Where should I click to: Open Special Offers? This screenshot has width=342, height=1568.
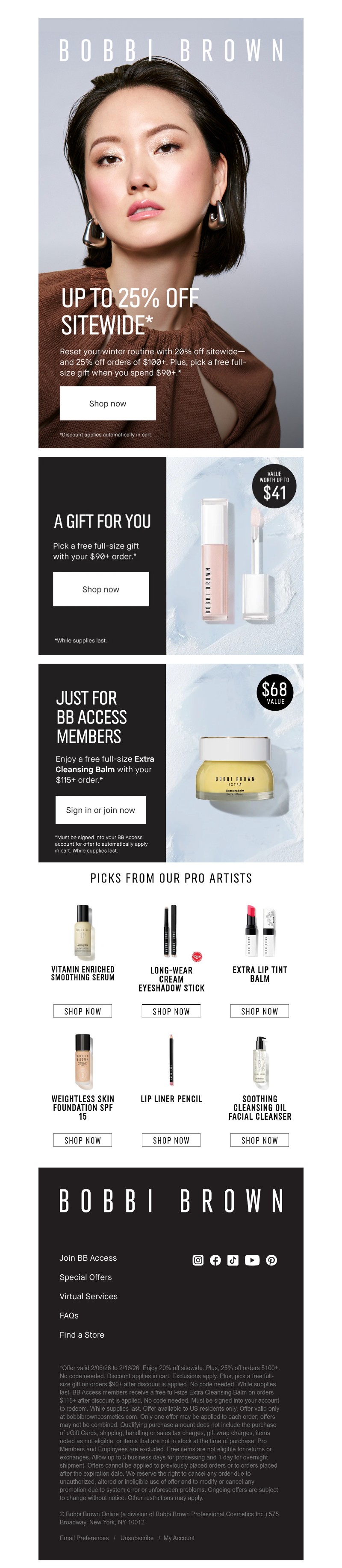click(x=86, y=1277)
